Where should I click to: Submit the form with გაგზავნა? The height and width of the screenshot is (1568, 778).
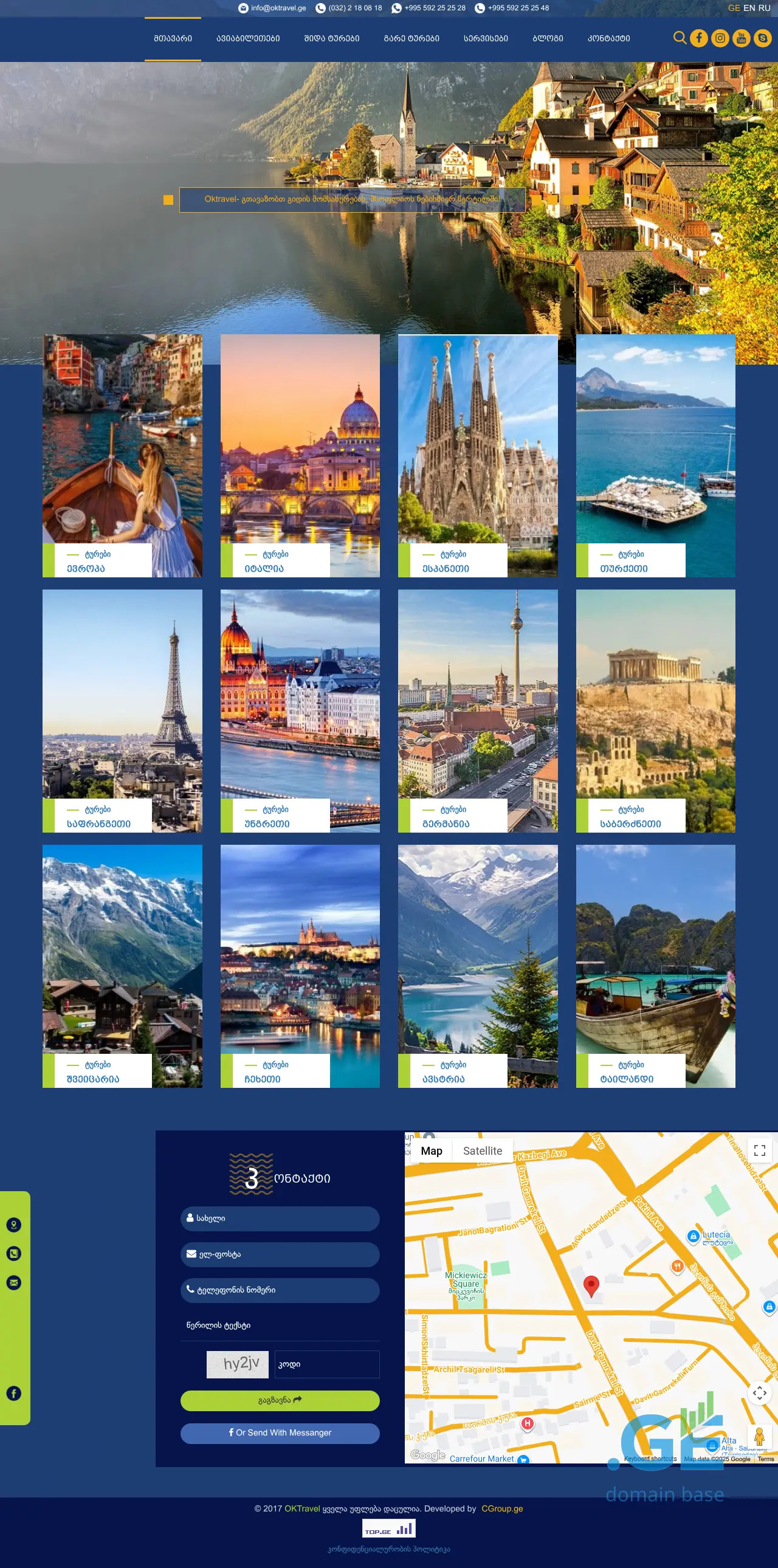pos(280,1400)
